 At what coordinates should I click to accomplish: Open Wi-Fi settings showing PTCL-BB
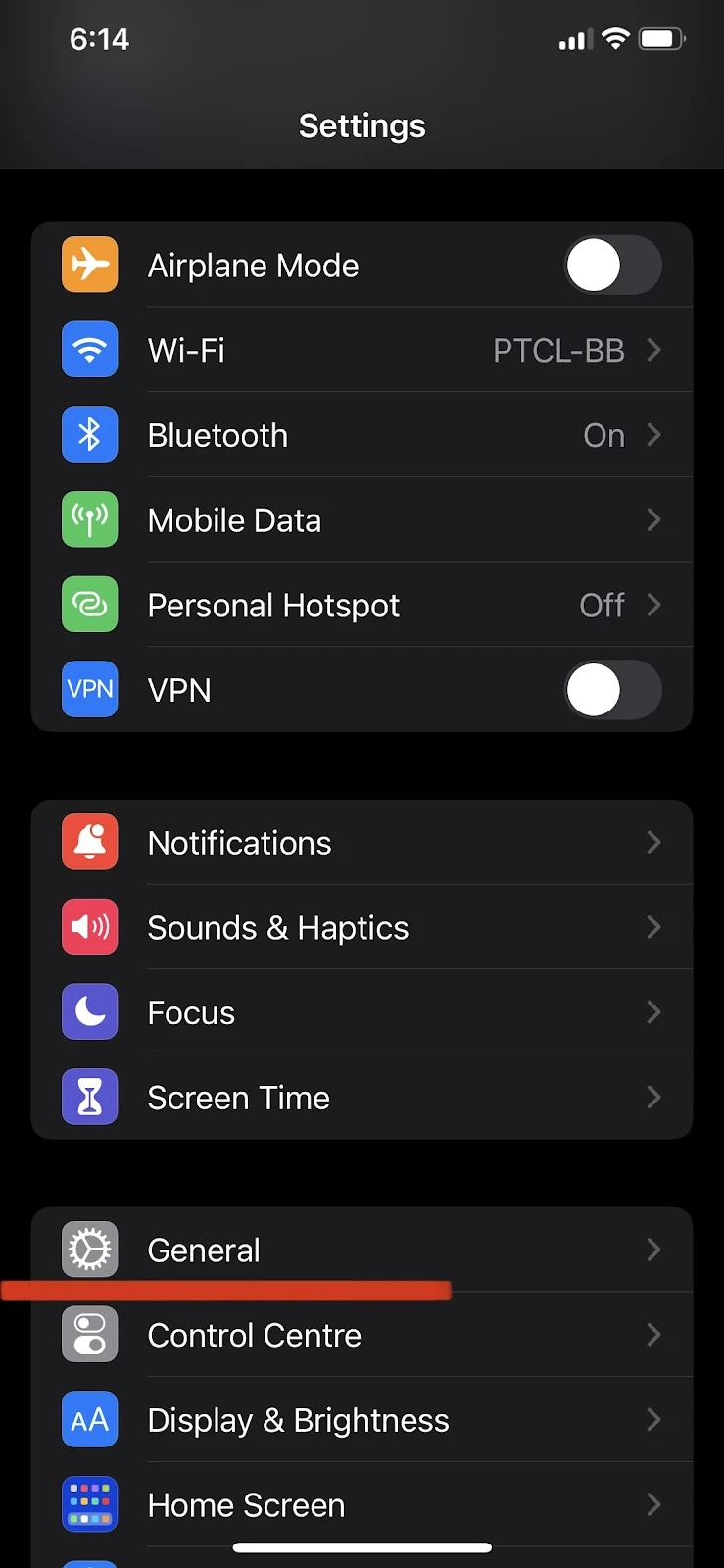(362, 350)
